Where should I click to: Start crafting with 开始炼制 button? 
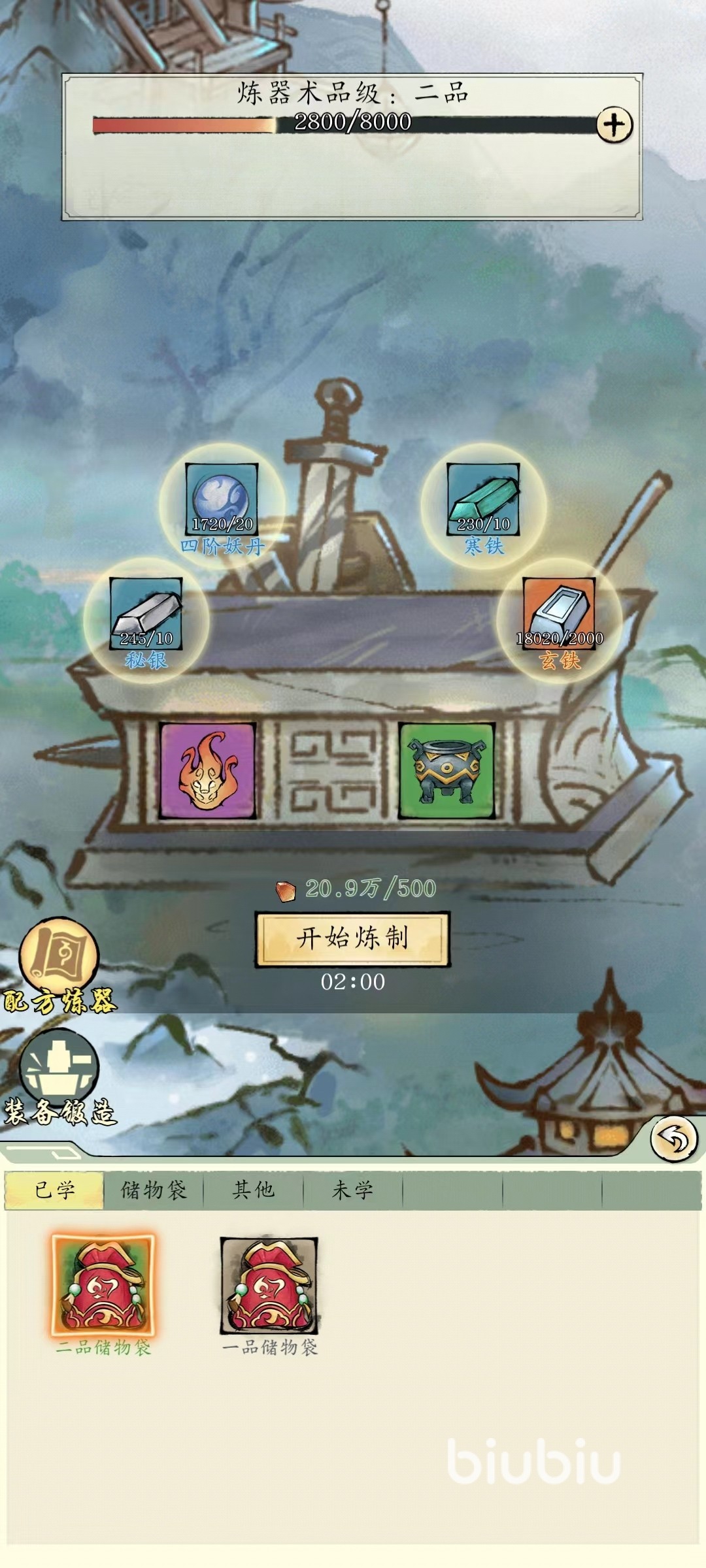click(352, 938)
